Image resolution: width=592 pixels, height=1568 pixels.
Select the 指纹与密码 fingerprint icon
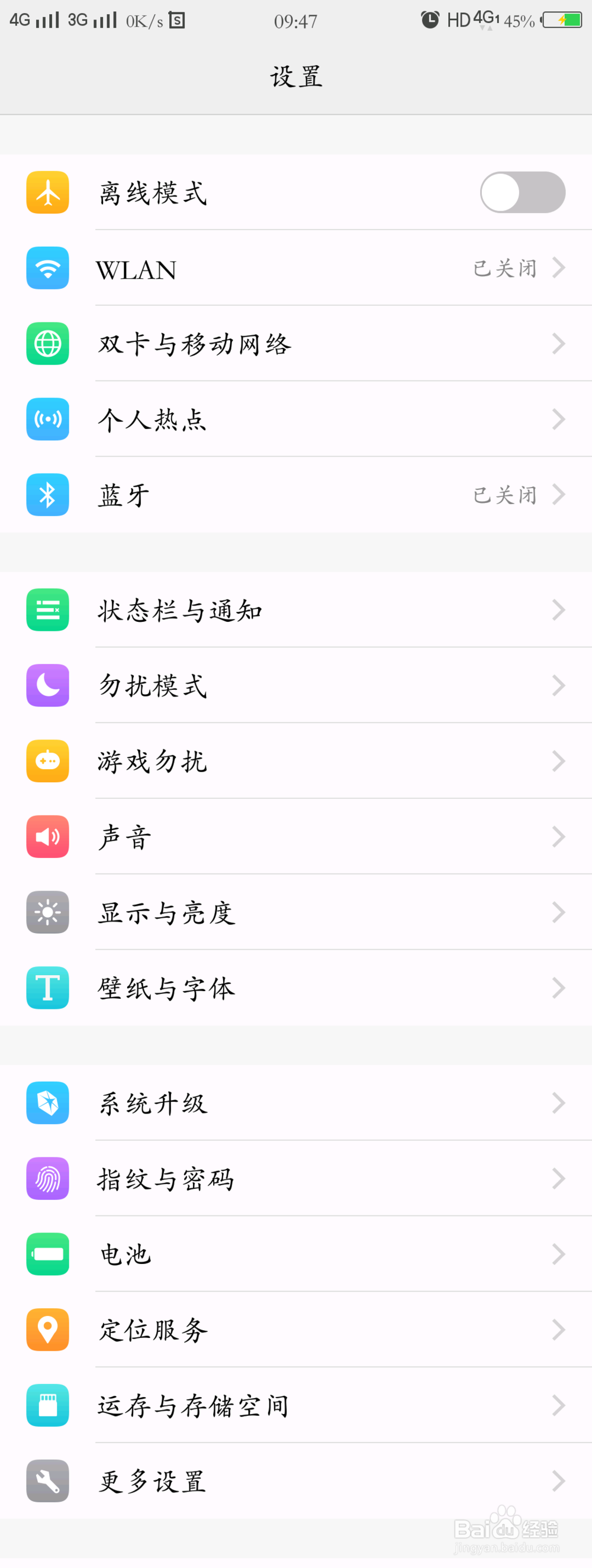point(47,1179)
